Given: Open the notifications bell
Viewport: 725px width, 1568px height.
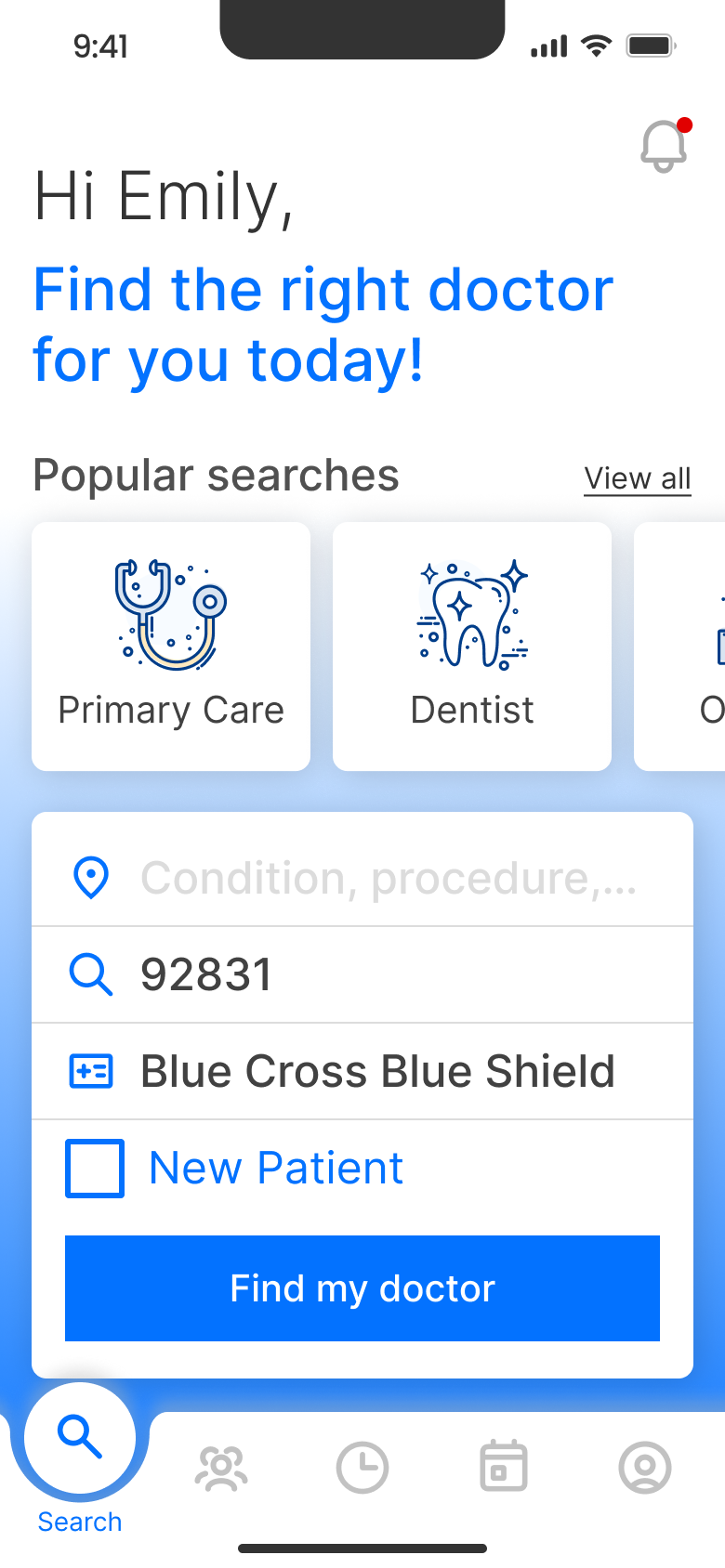Looking at the screenshot, I should 664,147.
